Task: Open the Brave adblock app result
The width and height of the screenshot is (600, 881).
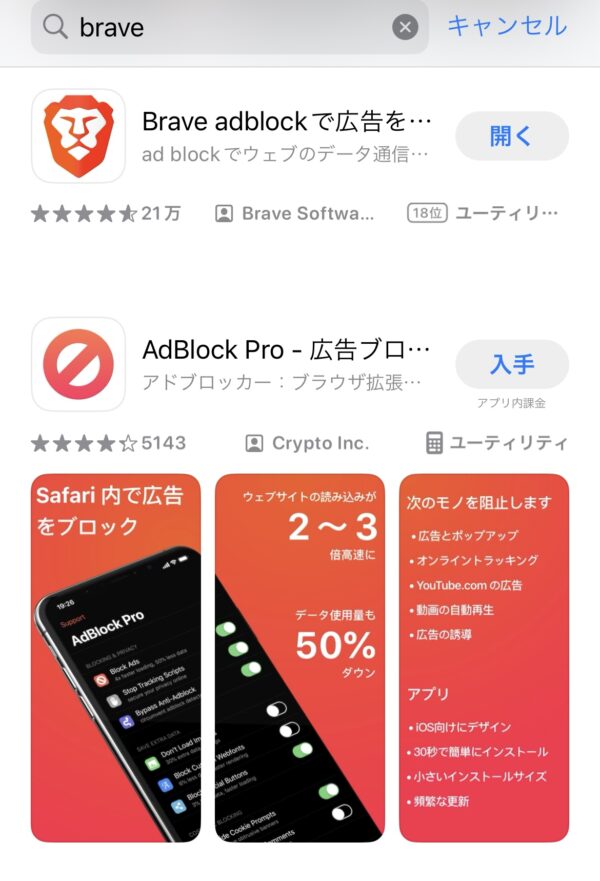Action: point(285,136)
